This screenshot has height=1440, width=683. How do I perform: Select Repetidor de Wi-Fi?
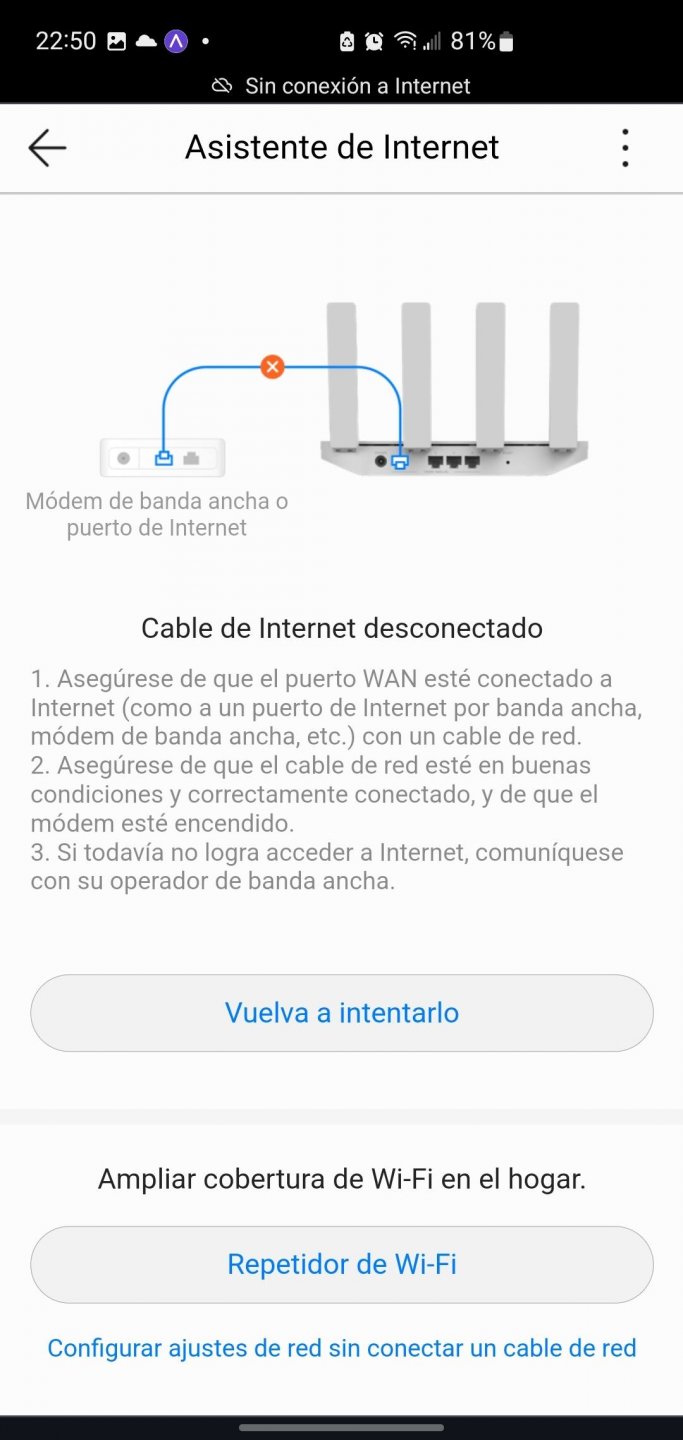point(342,1265)
